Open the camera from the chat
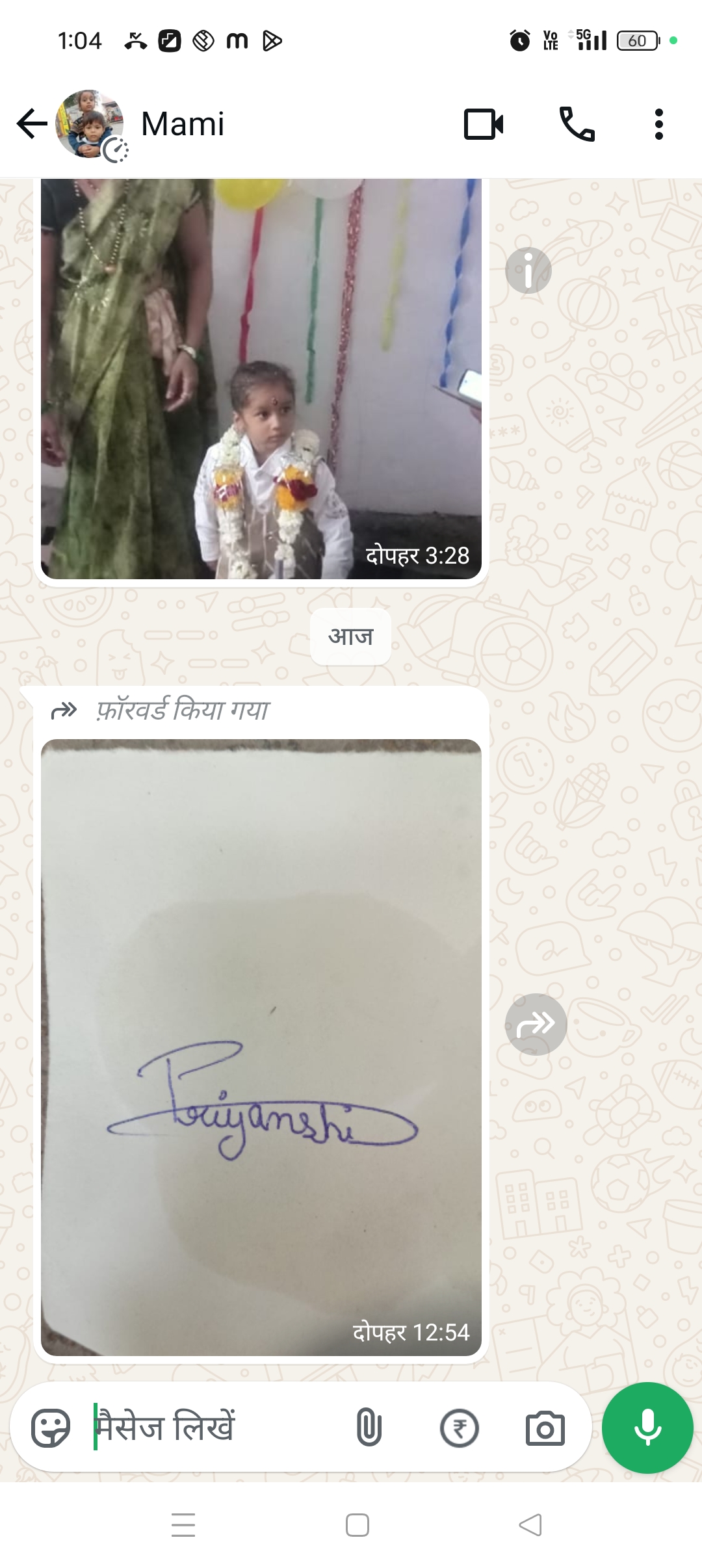The height and width of the screenshot is (1568, 702). point(545,1428)
